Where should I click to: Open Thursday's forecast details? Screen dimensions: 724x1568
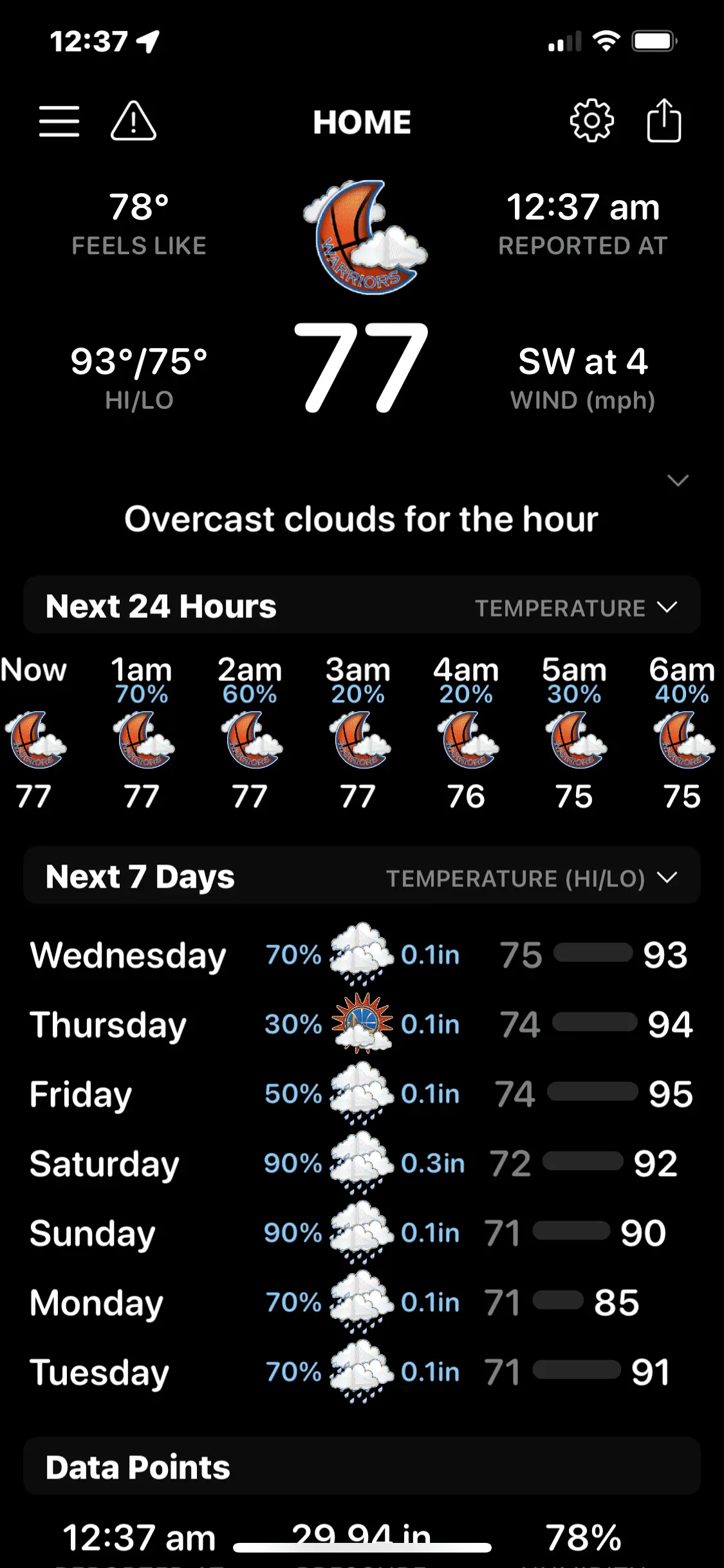[x=360, y=1024]
